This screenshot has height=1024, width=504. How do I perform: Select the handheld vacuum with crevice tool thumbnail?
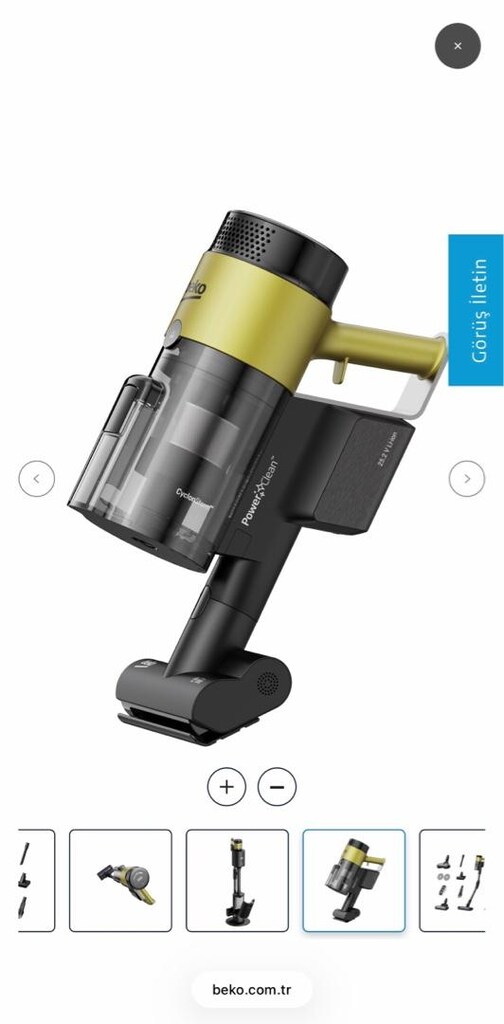coord(120,880)
